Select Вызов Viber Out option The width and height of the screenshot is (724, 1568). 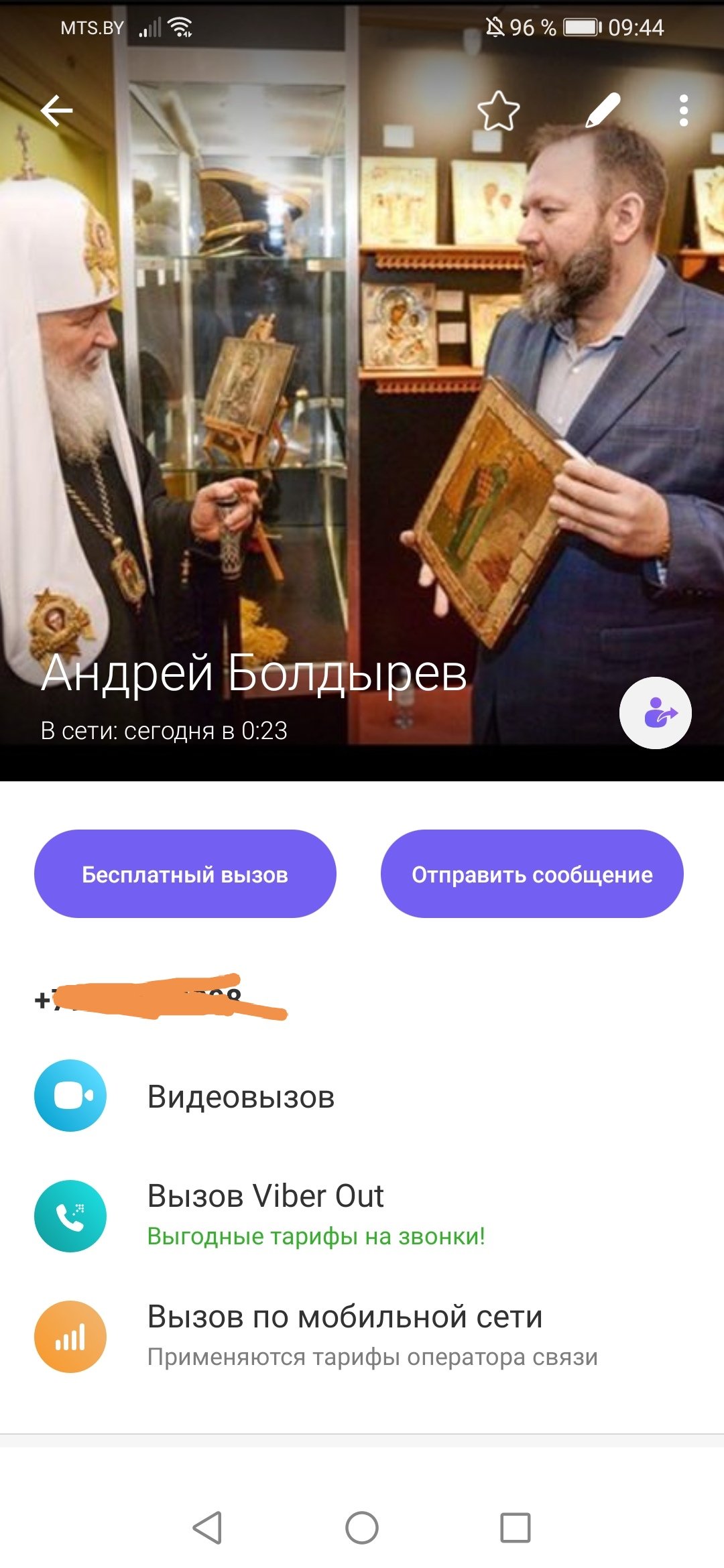362,1216
